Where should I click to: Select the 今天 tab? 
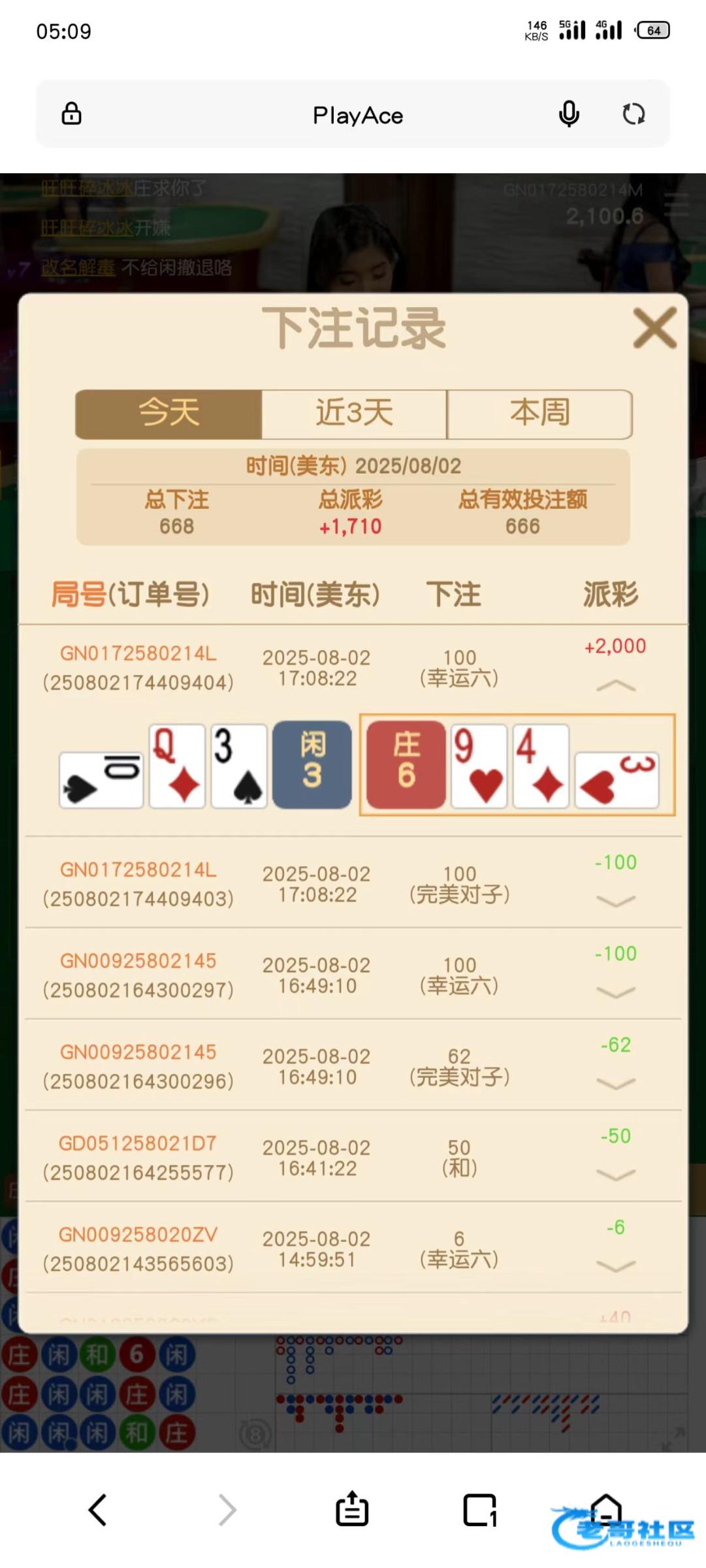click(168, 414)
